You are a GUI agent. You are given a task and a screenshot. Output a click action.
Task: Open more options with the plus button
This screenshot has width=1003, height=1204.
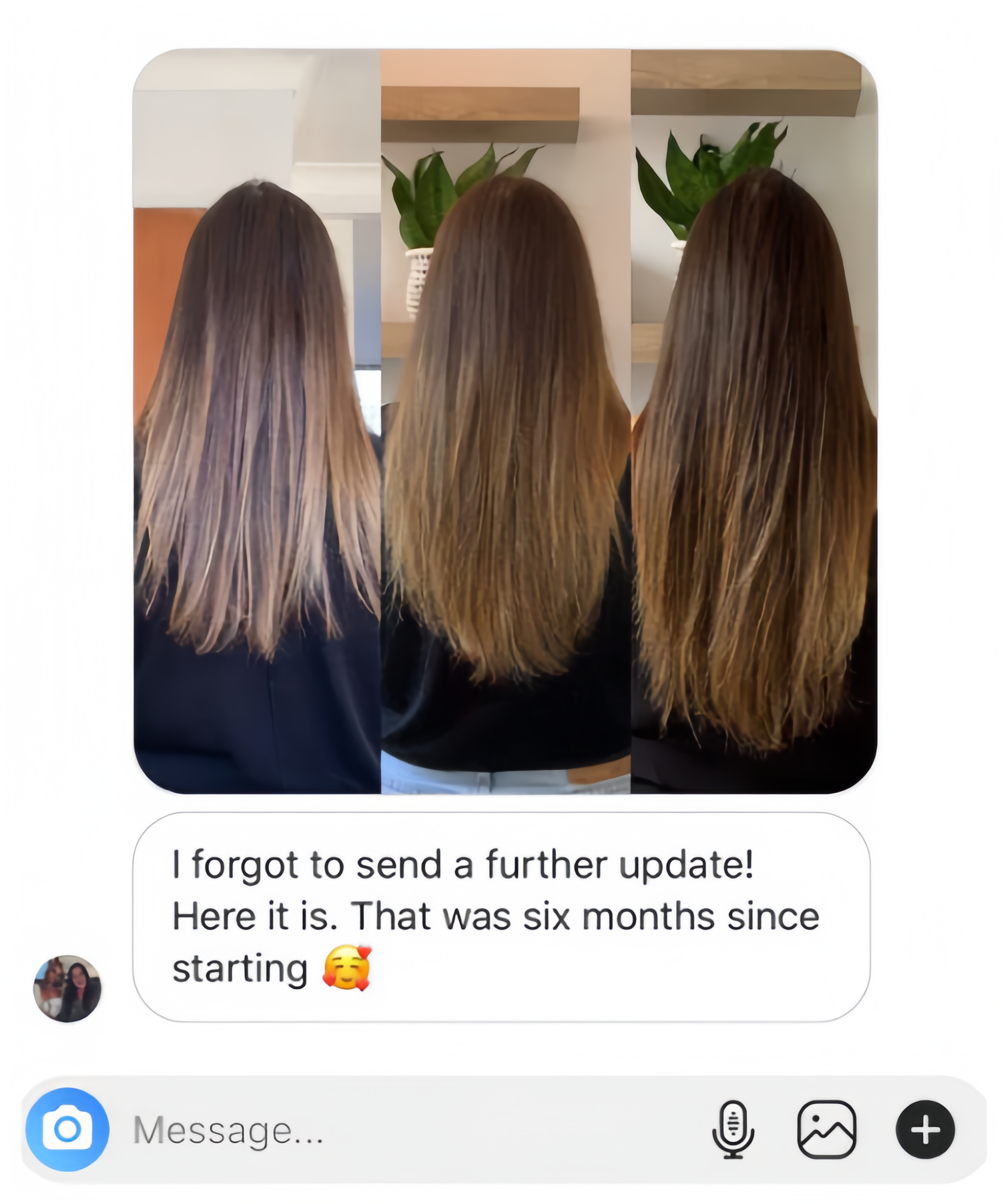click(x=924, y=1129)
